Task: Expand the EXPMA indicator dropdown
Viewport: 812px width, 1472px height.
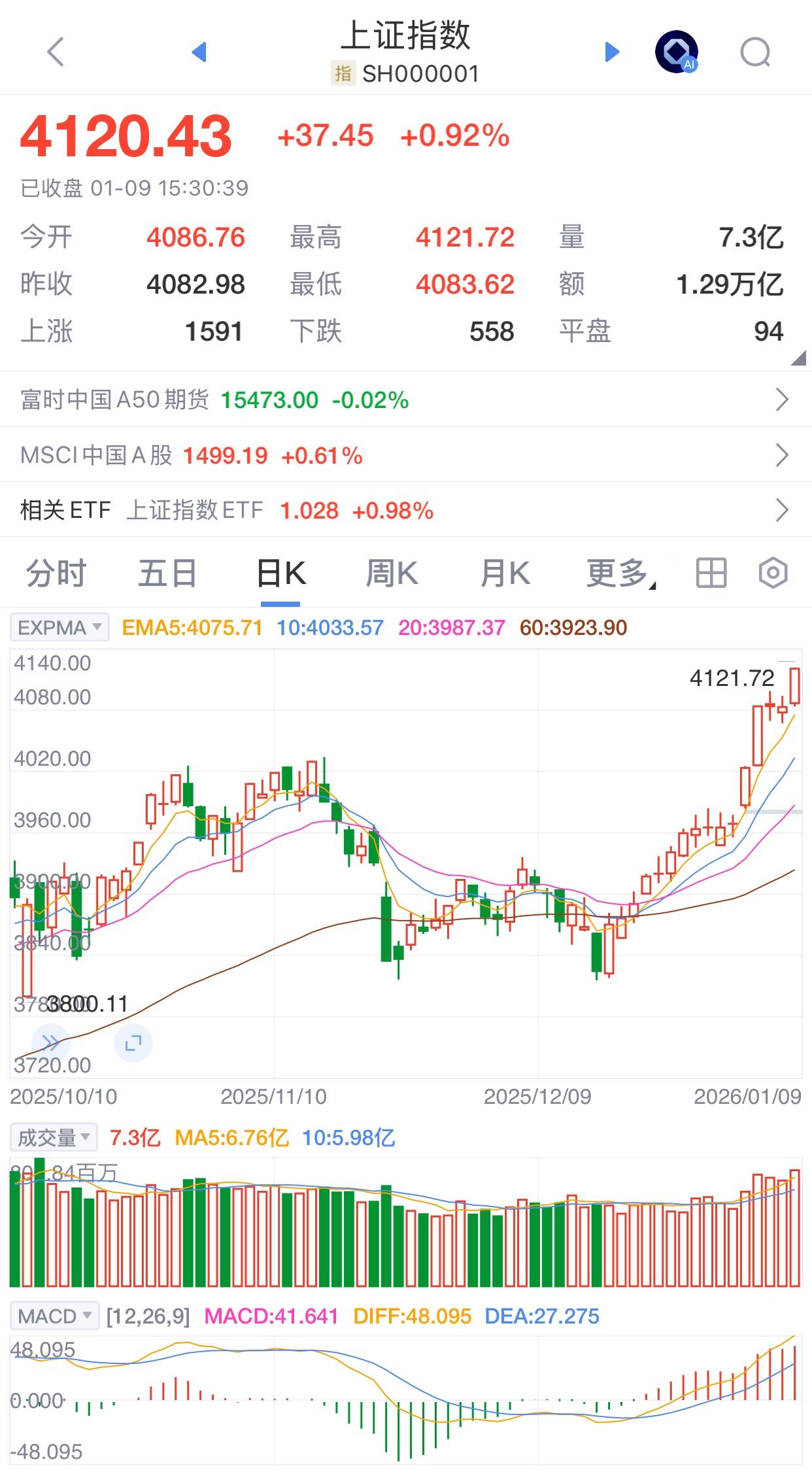Action: [x=59, y=626]
